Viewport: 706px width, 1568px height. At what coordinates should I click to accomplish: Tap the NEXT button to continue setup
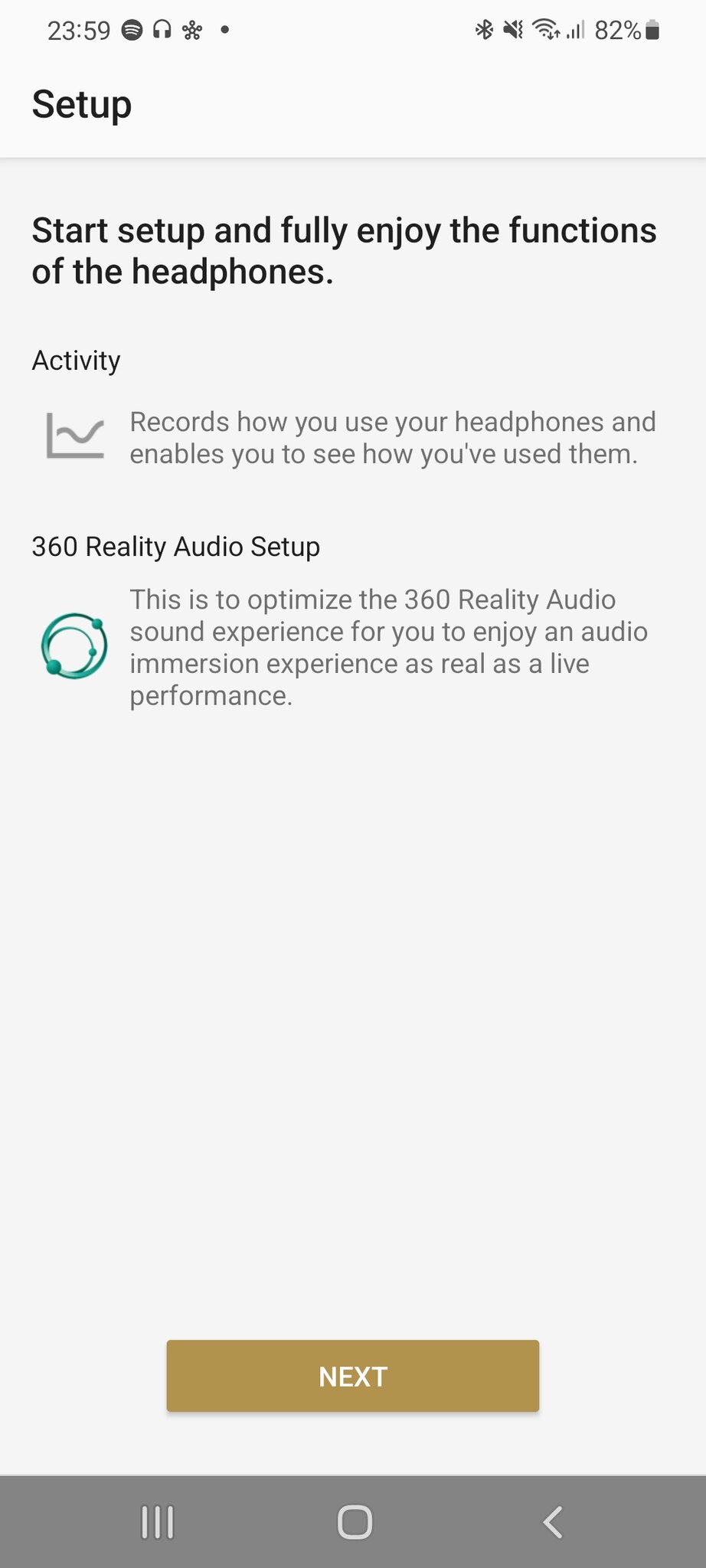click(353, 1376)
